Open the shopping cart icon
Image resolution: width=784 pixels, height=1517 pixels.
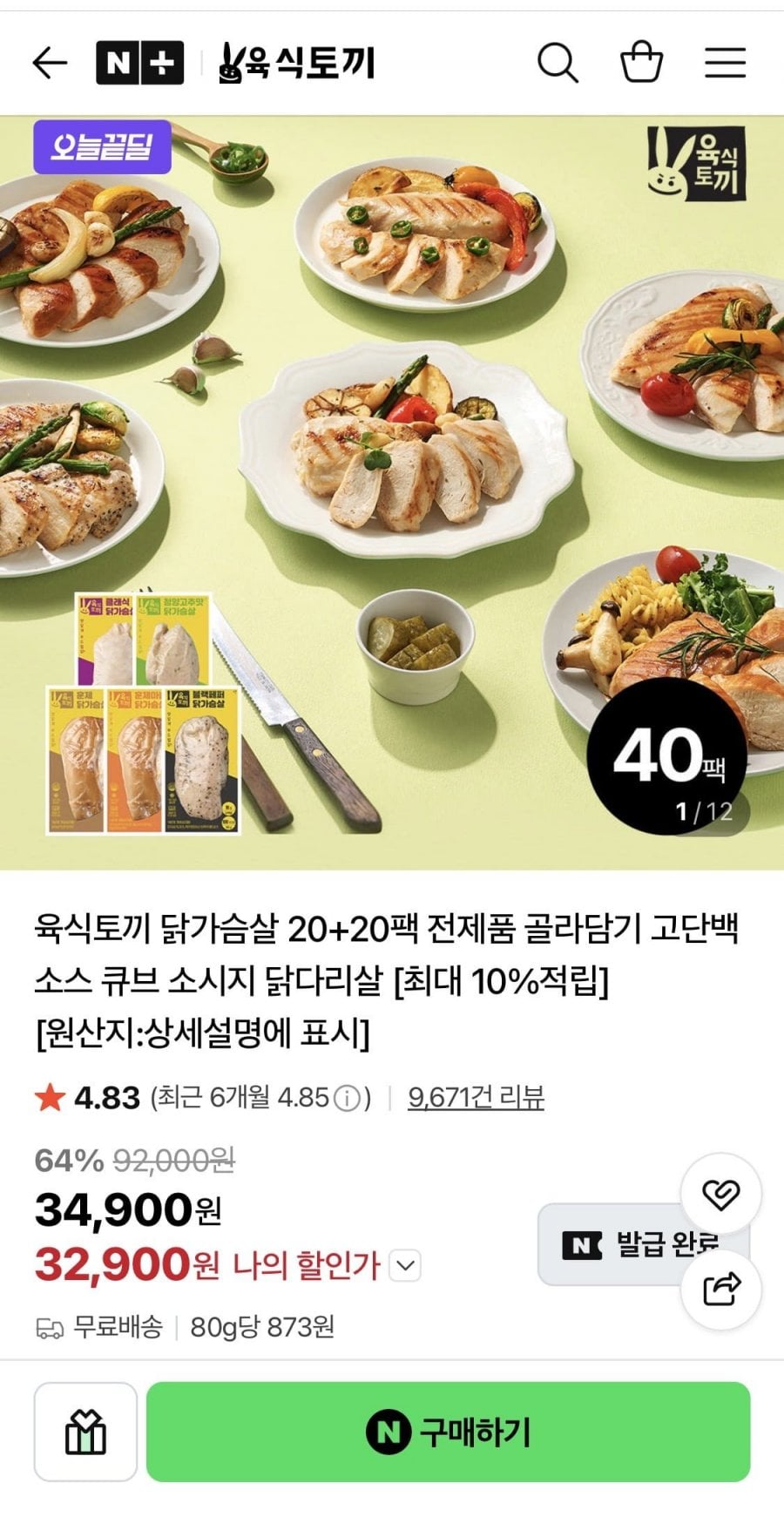click(x=642, y=62)
